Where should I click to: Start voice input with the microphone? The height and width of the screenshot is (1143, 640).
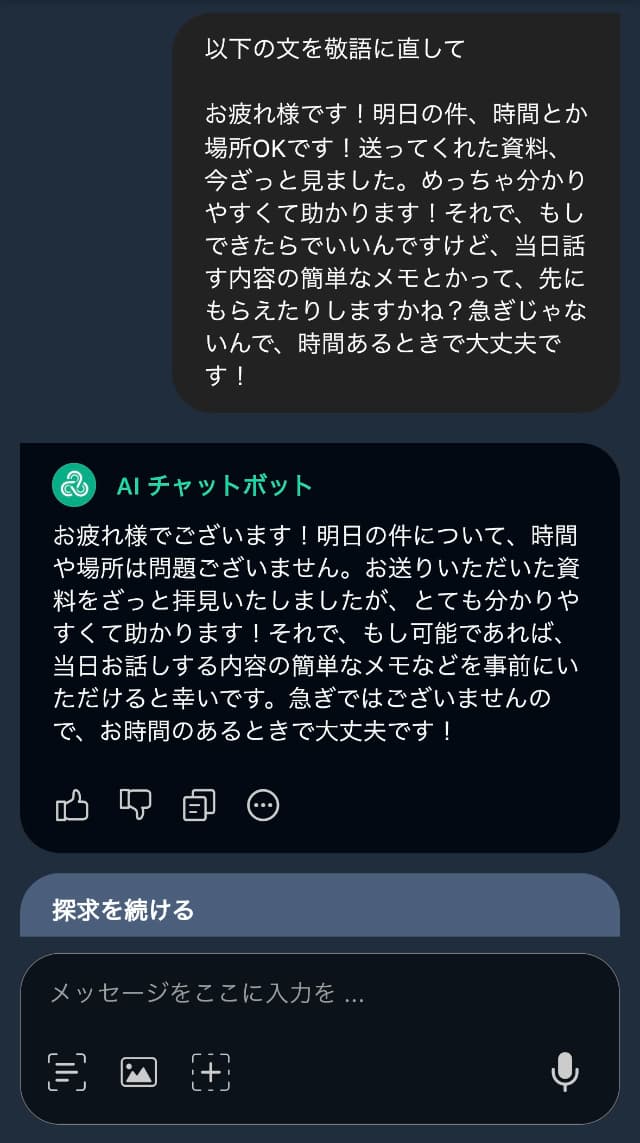pos(565,1072)
